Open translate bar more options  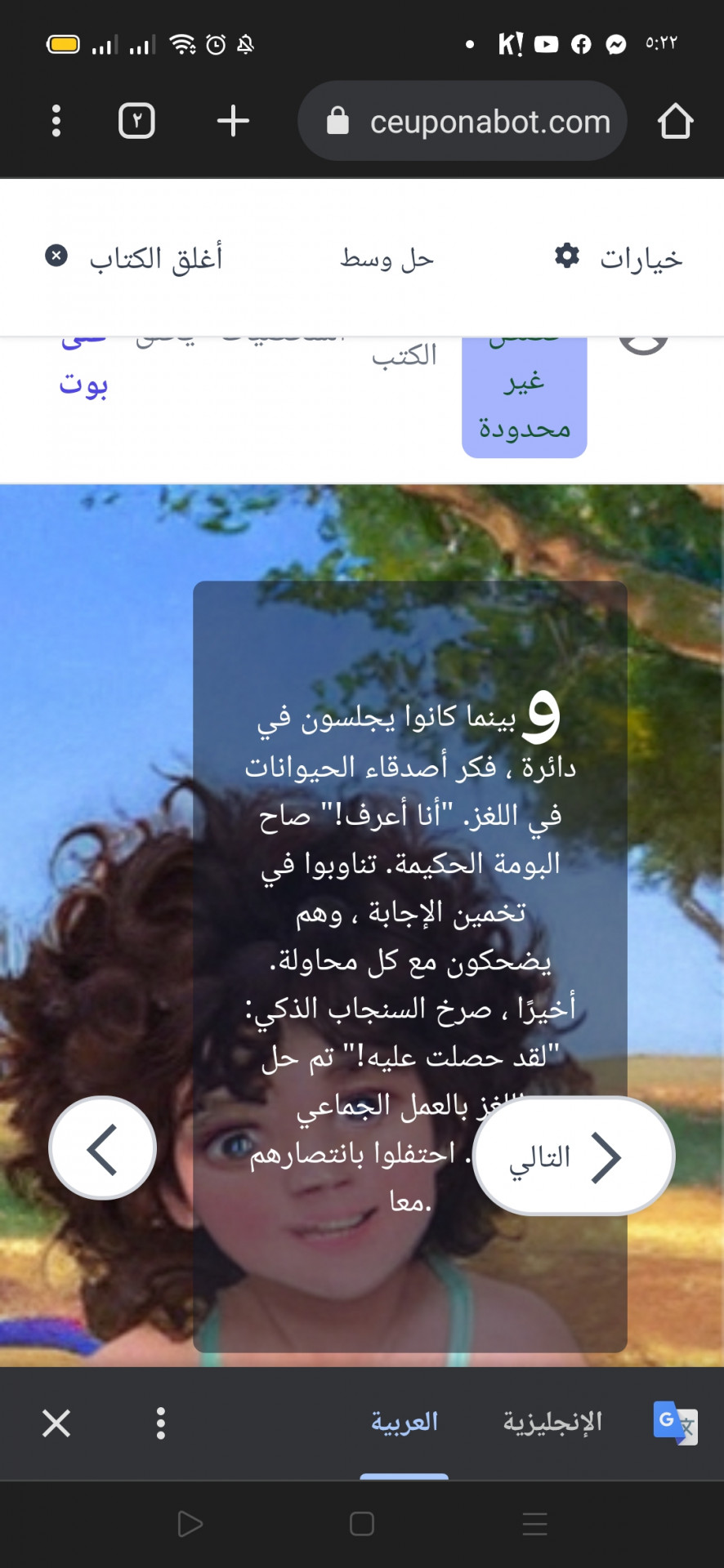tap(161, 1423)
